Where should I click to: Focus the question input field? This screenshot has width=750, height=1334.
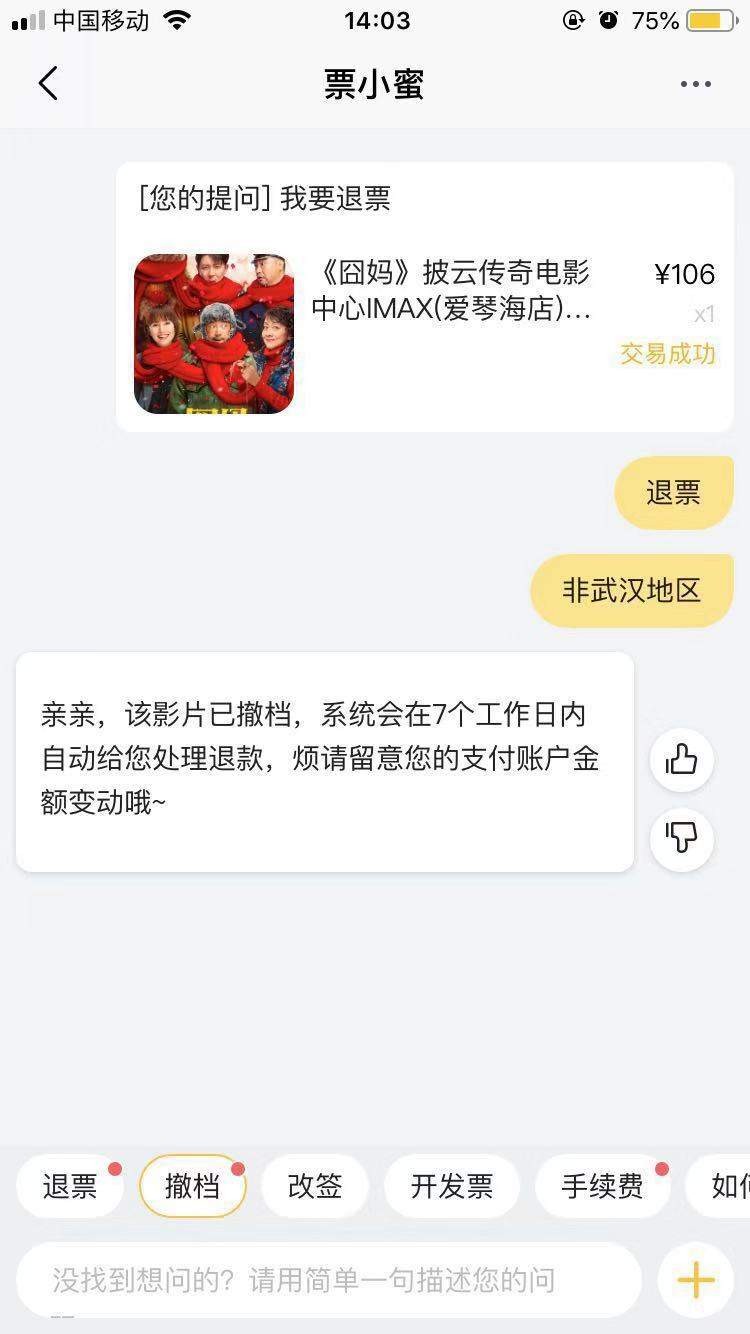point(330,1280)
